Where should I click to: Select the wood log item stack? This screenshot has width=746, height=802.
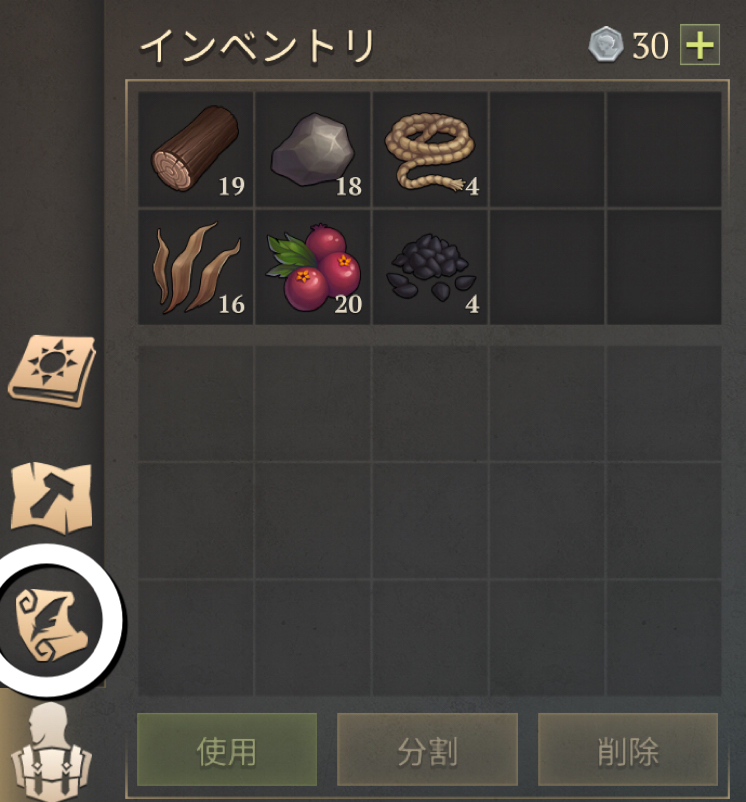196,150
